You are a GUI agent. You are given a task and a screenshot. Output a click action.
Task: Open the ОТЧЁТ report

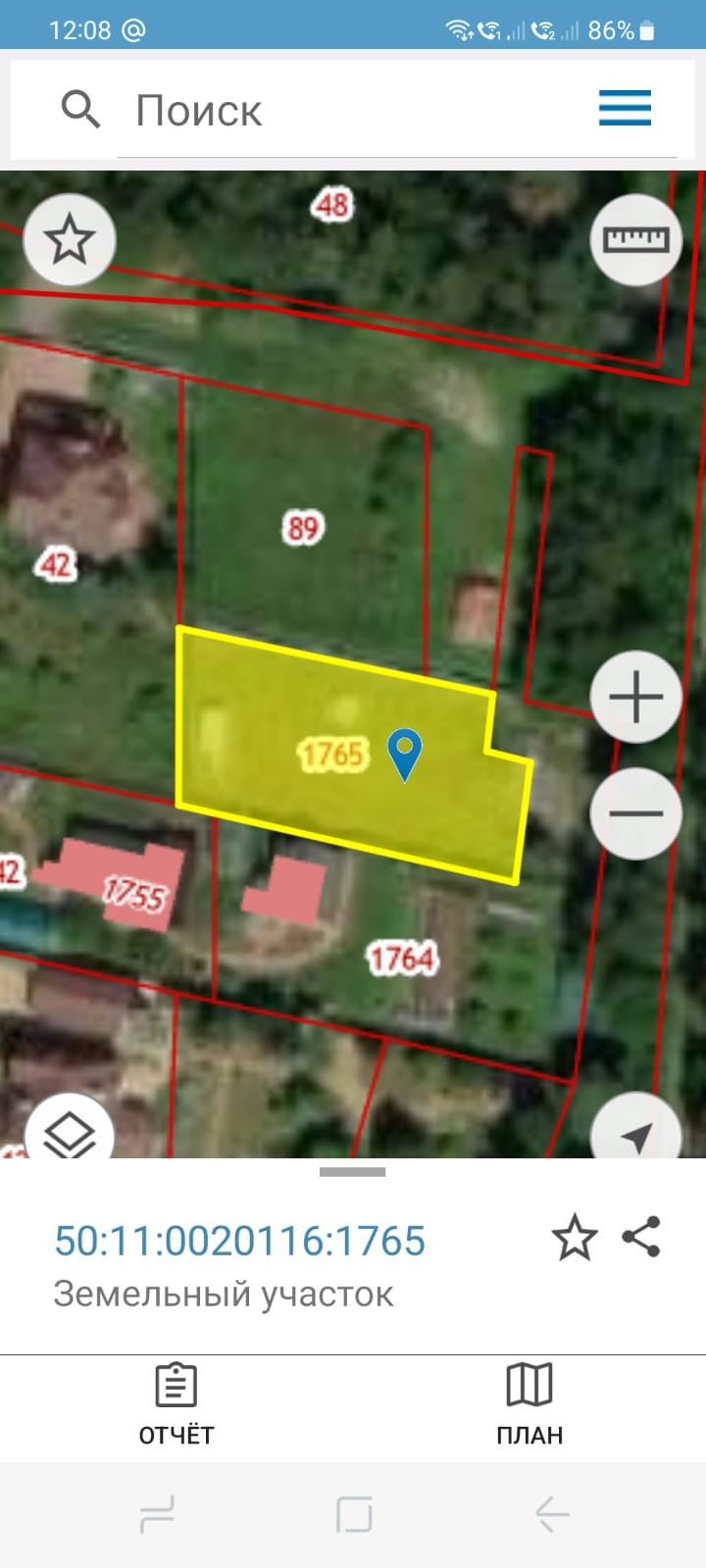[x=176, y=1405]
